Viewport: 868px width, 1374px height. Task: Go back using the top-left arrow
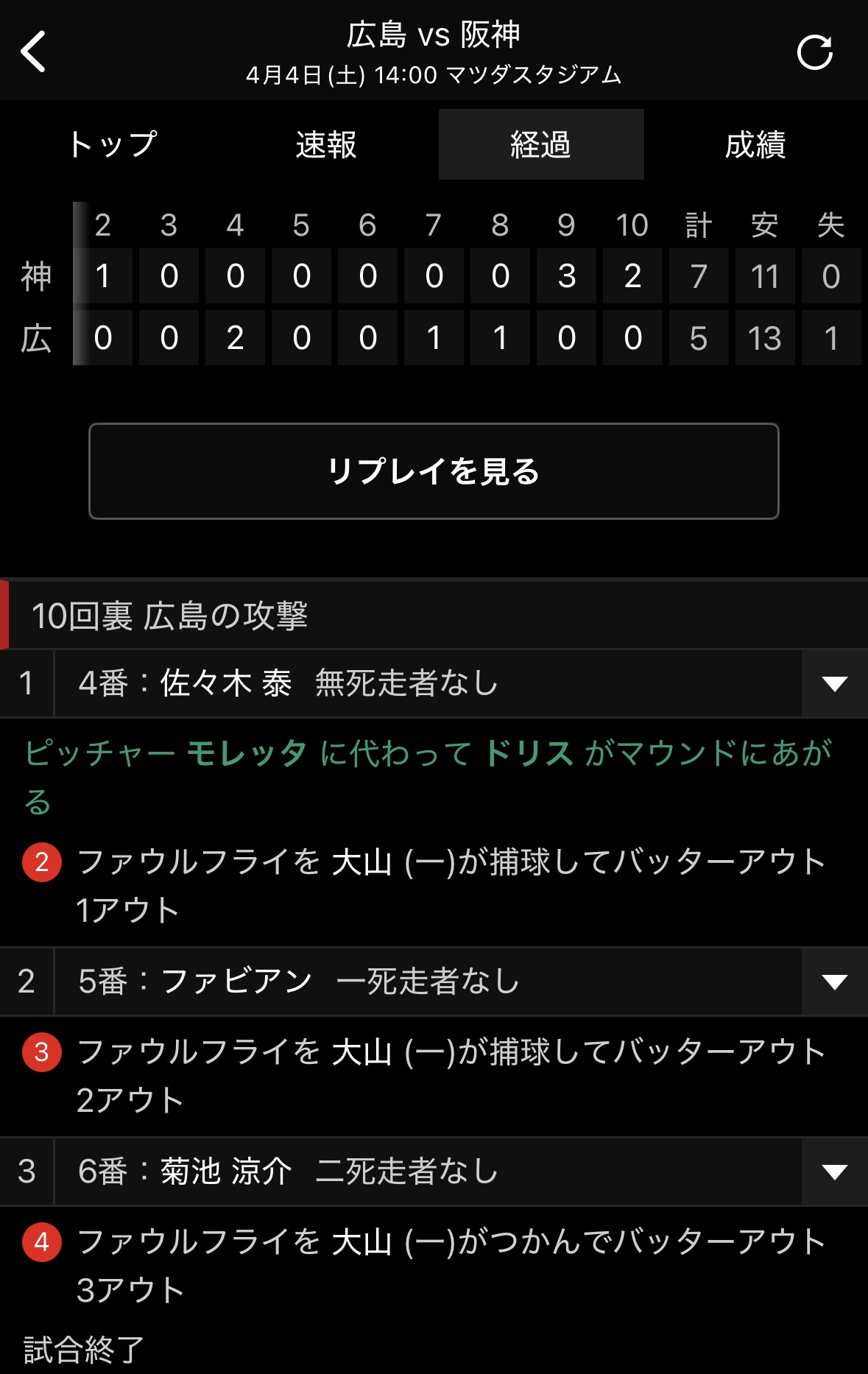coord(34,52)
